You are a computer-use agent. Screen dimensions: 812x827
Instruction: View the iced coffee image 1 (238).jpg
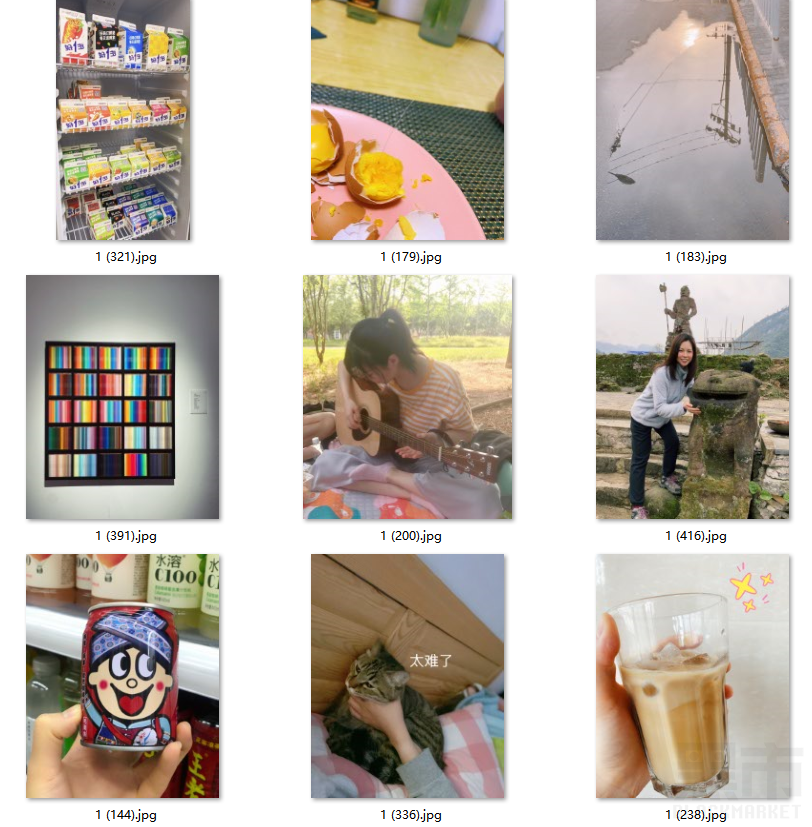(692, 676)
